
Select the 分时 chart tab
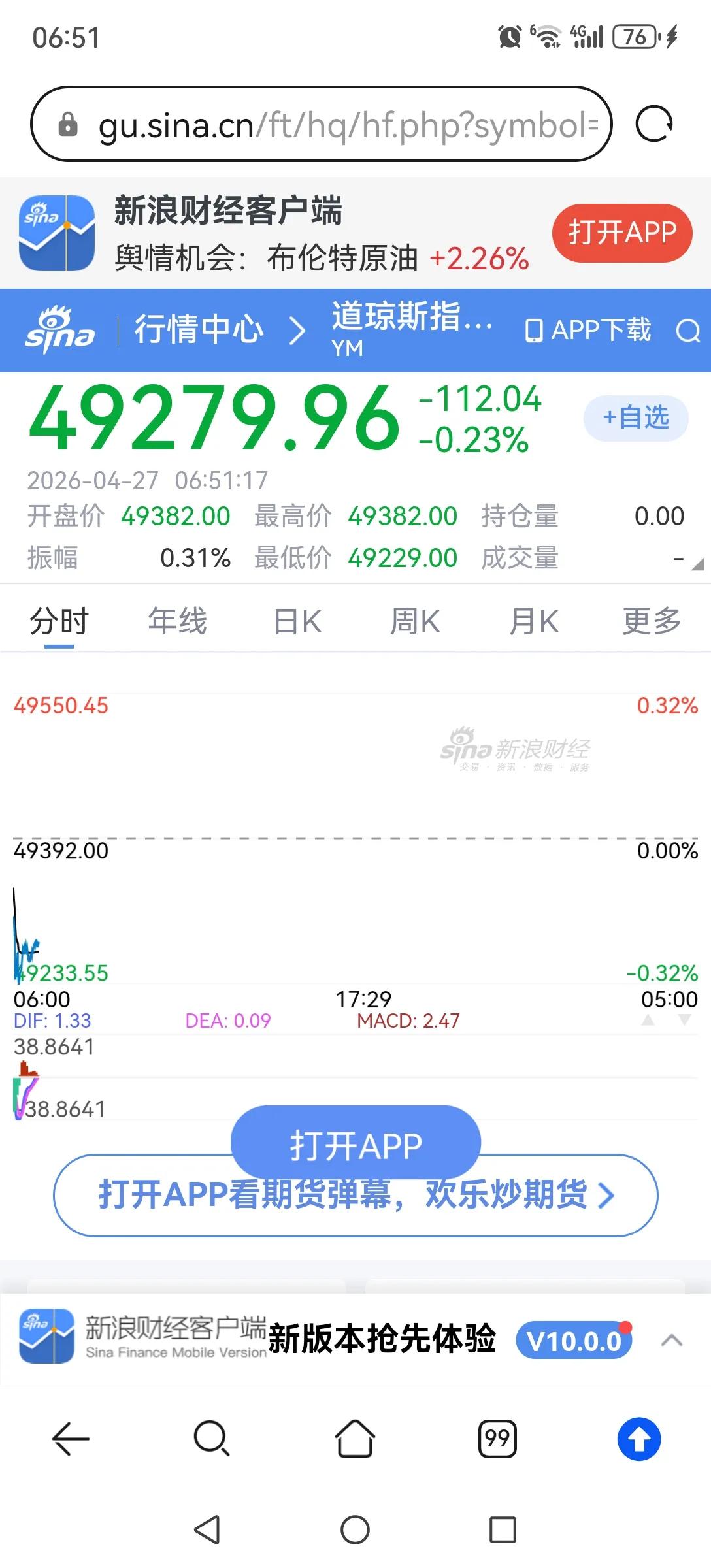[x=59, y=621]
